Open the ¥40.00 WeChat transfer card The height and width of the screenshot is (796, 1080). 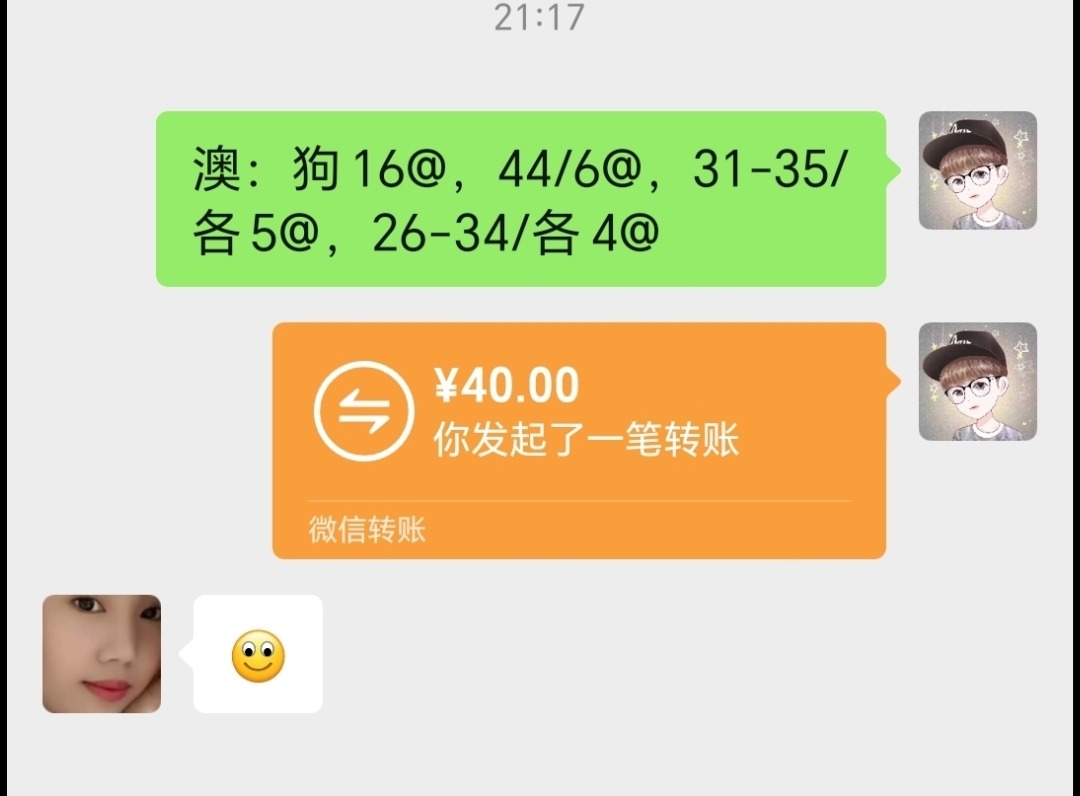(x=578, y=440)
